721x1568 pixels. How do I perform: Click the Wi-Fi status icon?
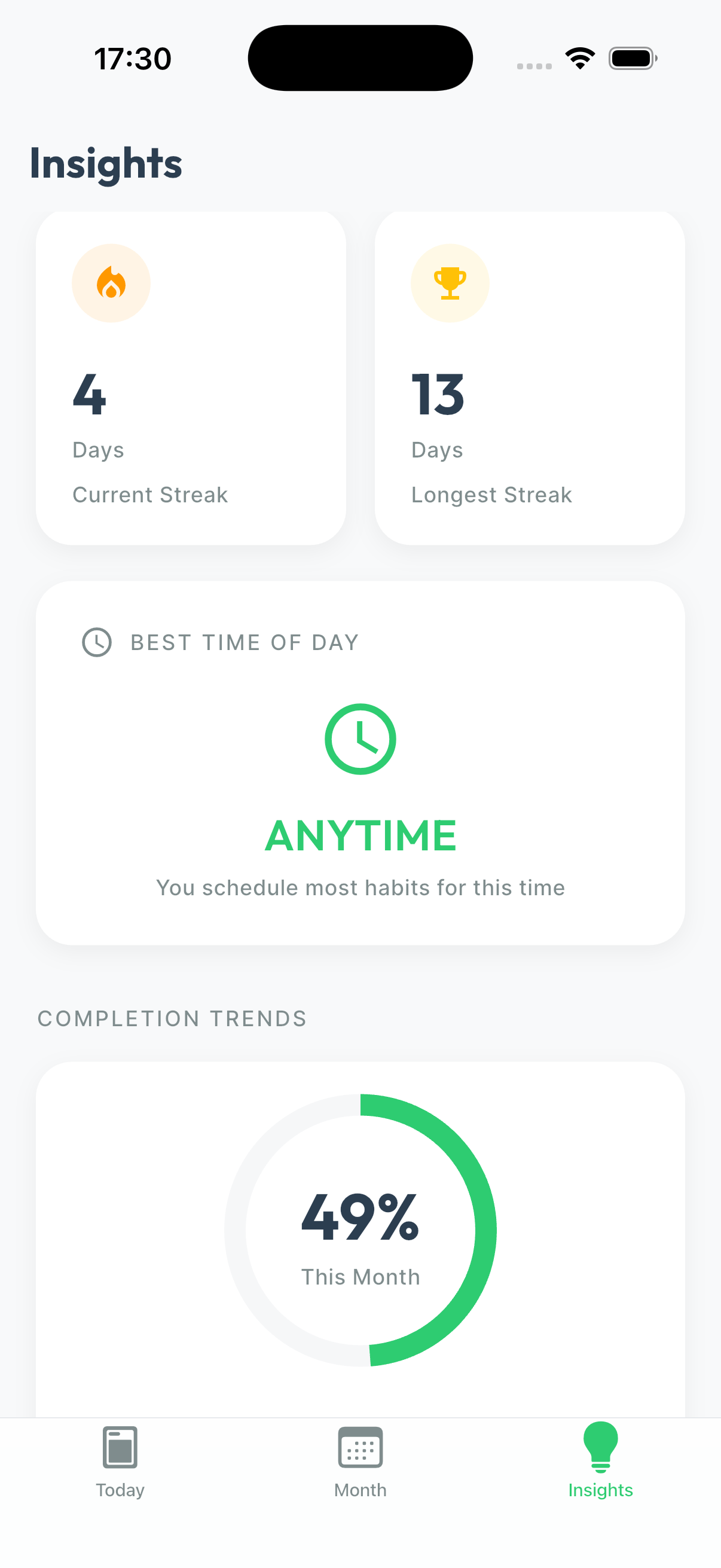(x=580, y=57)
